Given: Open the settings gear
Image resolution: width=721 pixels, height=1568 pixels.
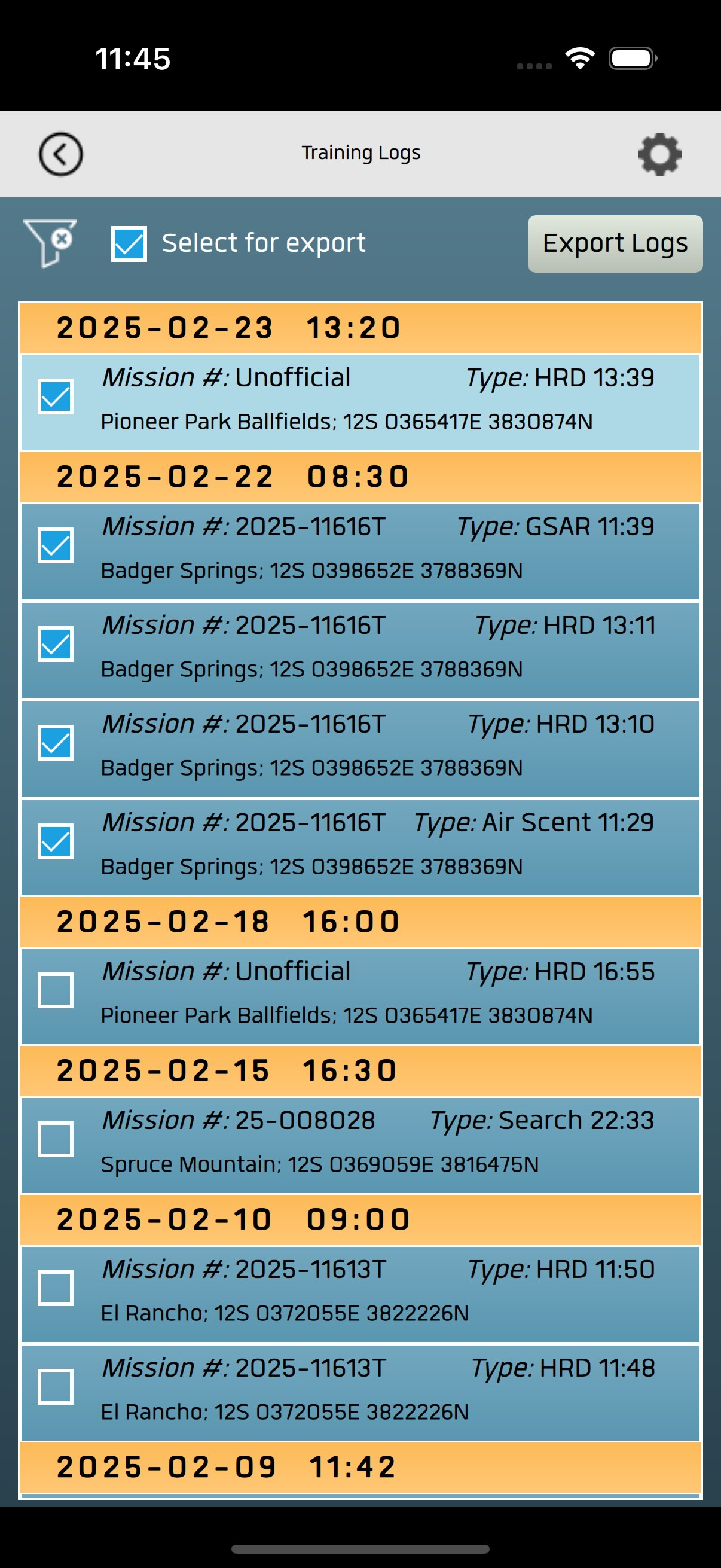Looking at the screenshot, I should pos(659,154).
